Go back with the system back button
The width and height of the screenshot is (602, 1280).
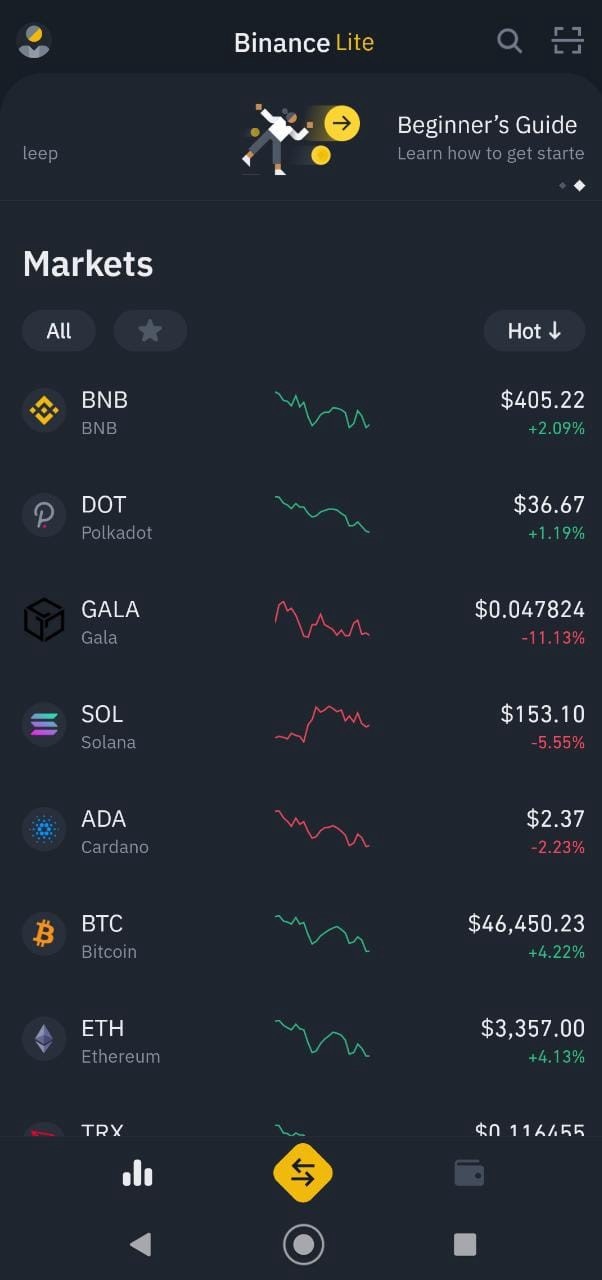click(140, 1244)
